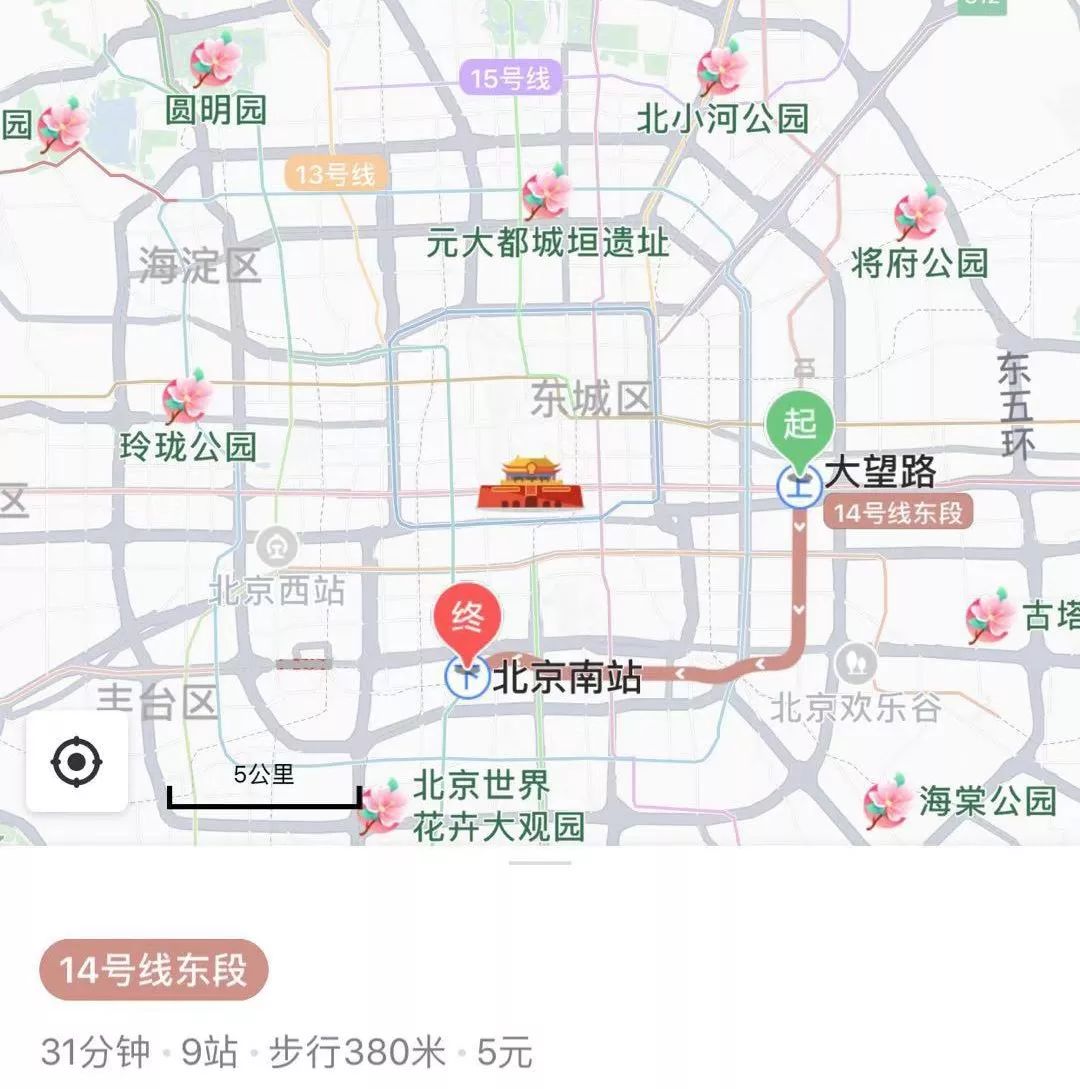This screenshot has height=1089, width=1080.
Task: Click the Forbidden City landmark icon
Action: pos(530,484)
